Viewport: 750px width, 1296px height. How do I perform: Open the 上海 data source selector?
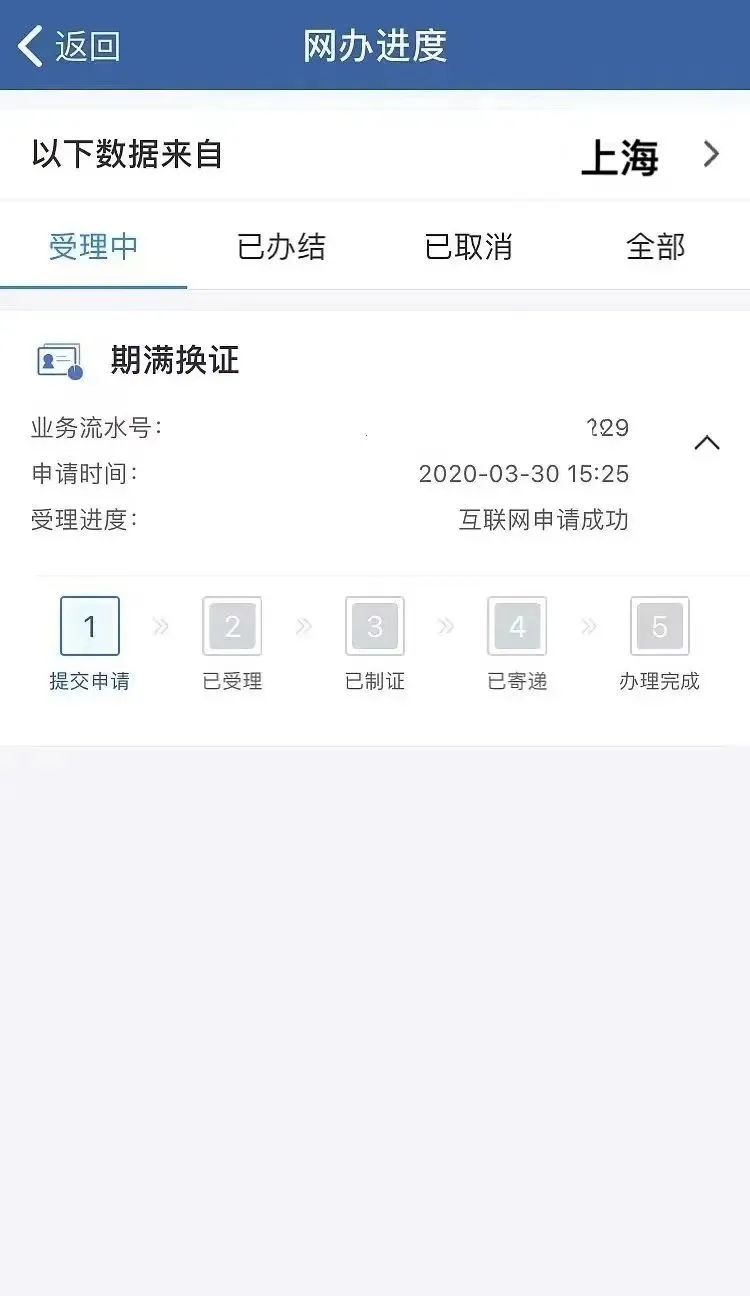tap(650, 156)
